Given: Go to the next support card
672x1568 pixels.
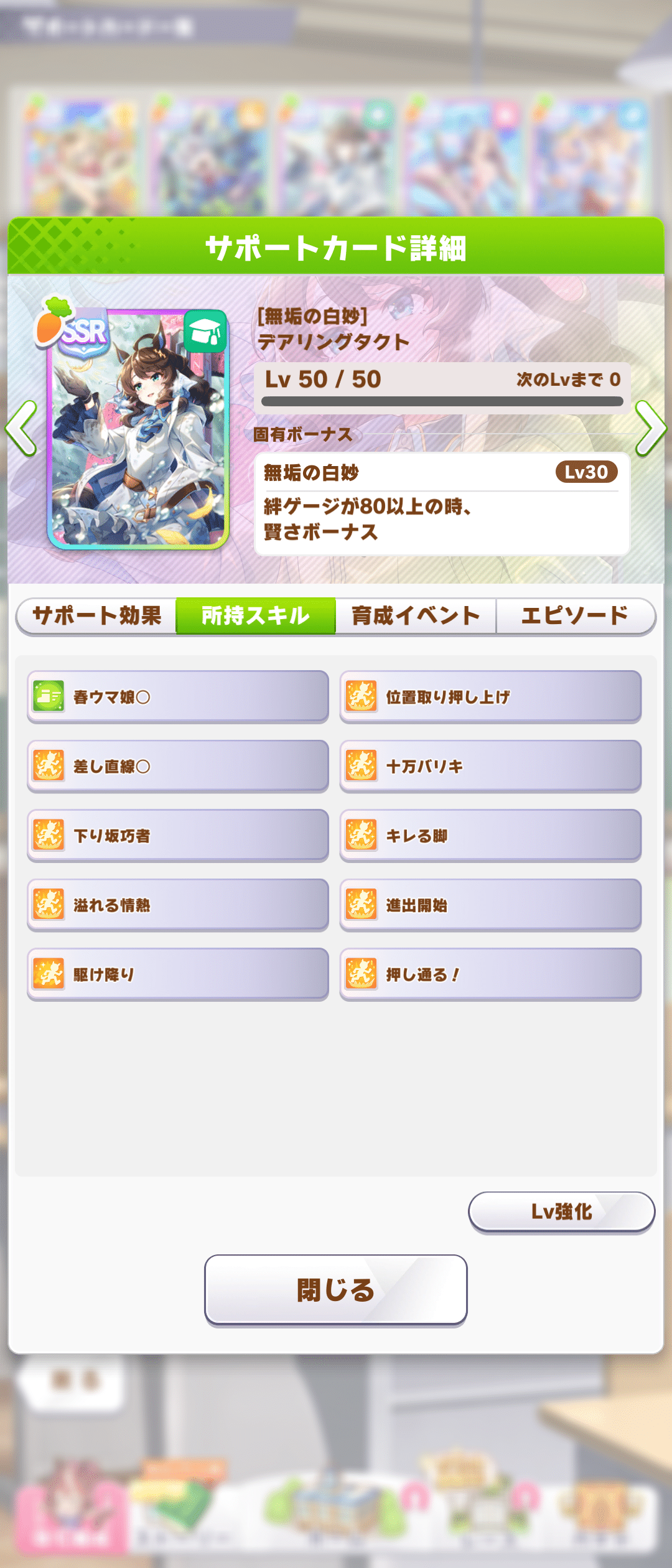Looking at the screenshot, I should (x=650, y=428).
